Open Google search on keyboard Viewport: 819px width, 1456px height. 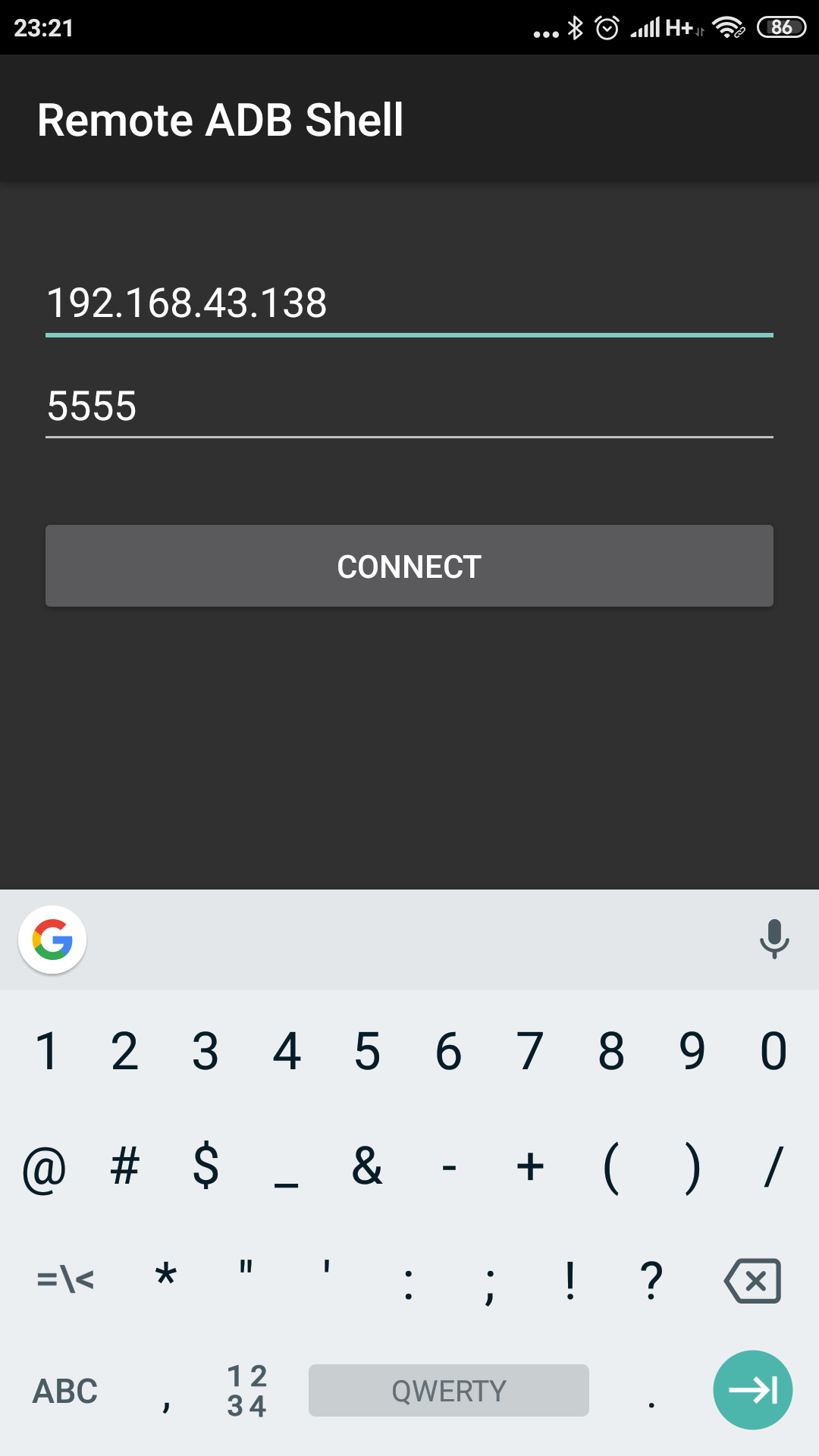(x=52, y=940)
